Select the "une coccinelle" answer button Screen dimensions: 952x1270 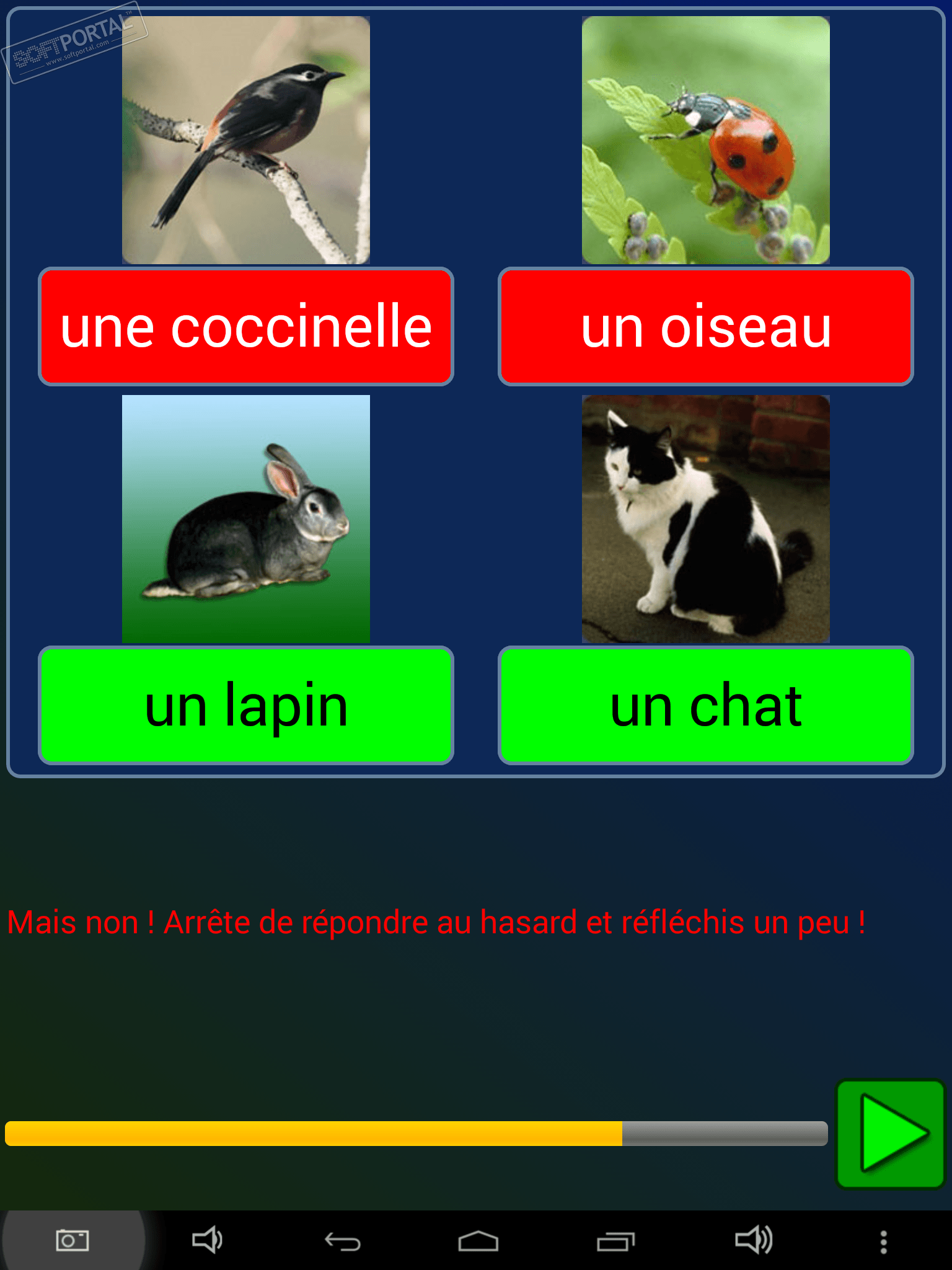tap(246, 327)
